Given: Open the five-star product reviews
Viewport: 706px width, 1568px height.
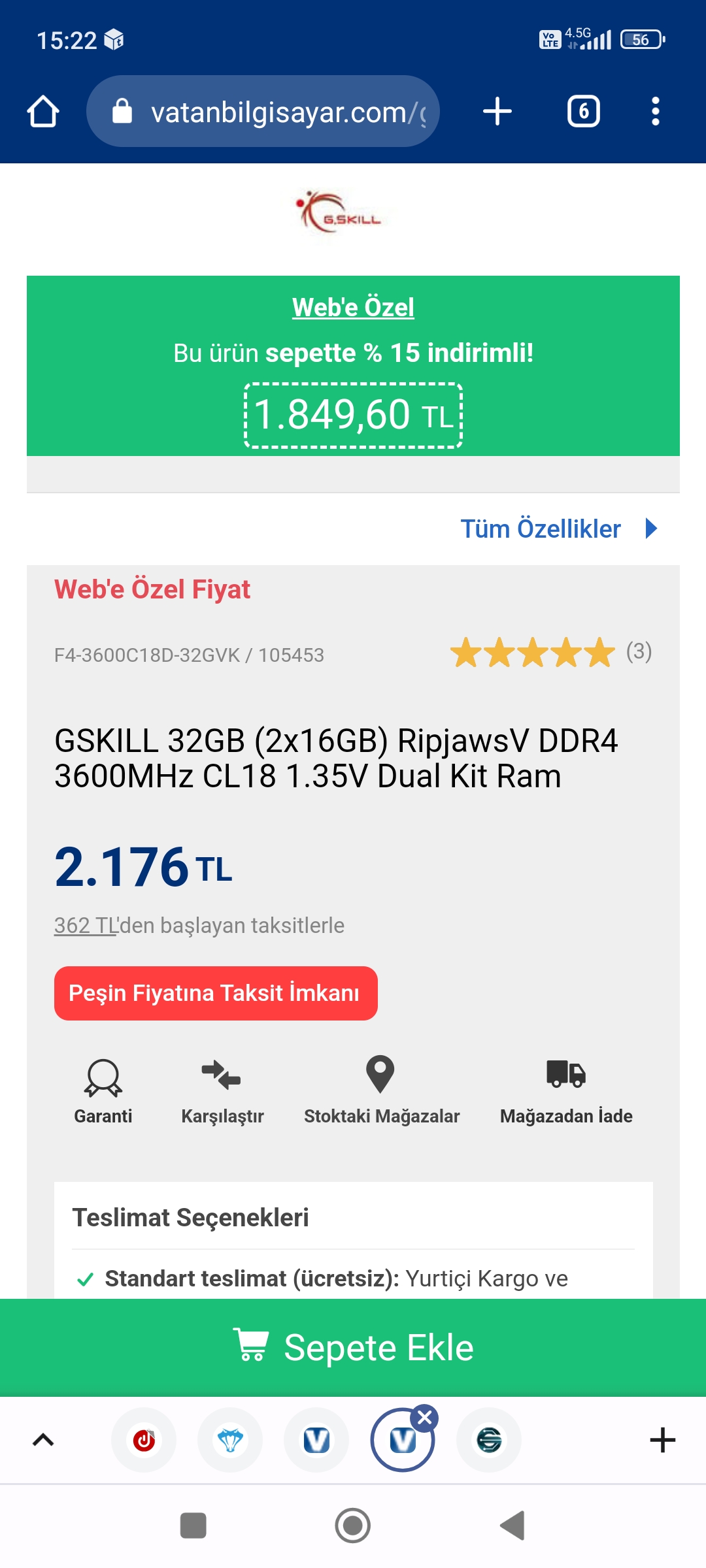Looking at the screenshot, I should click(533, 653).
